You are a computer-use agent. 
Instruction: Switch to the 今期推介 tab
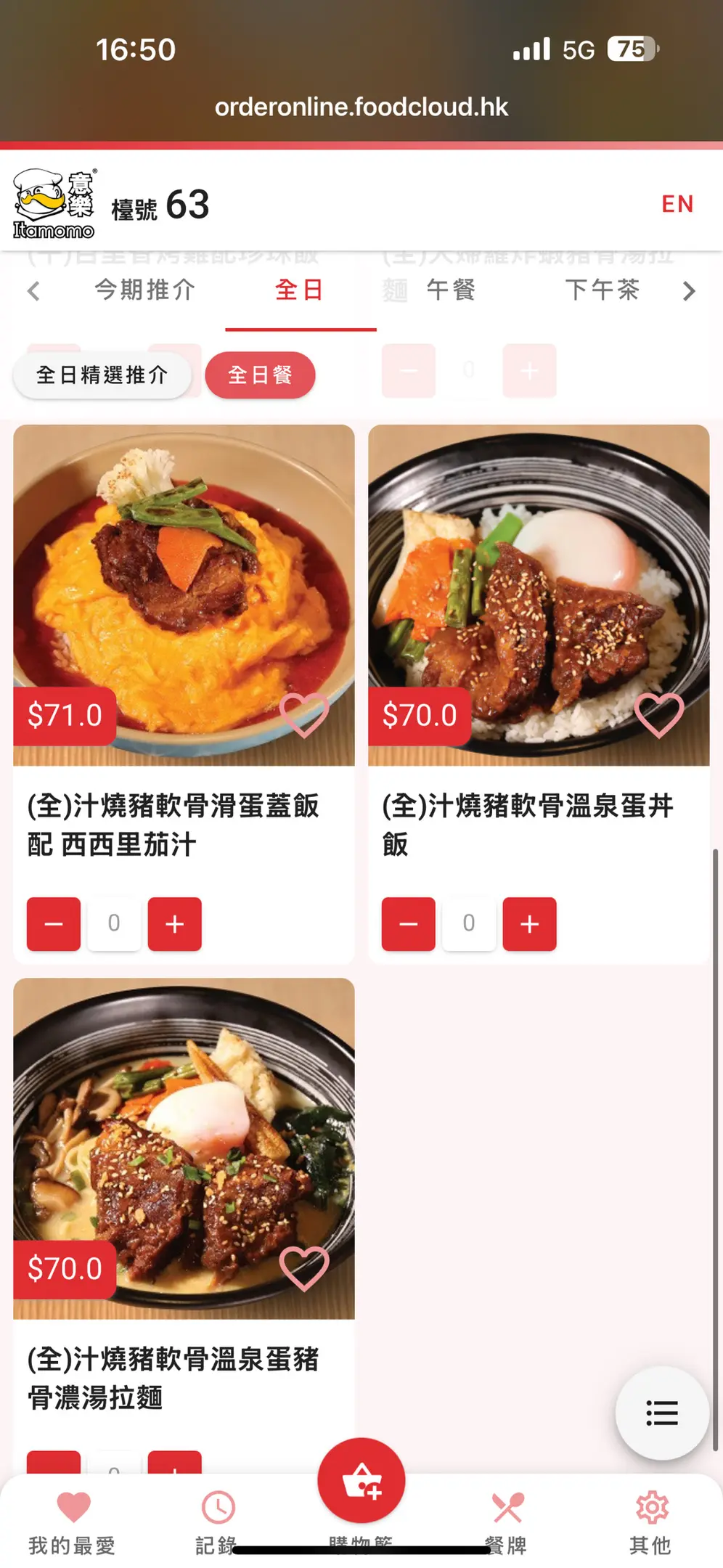145,290
